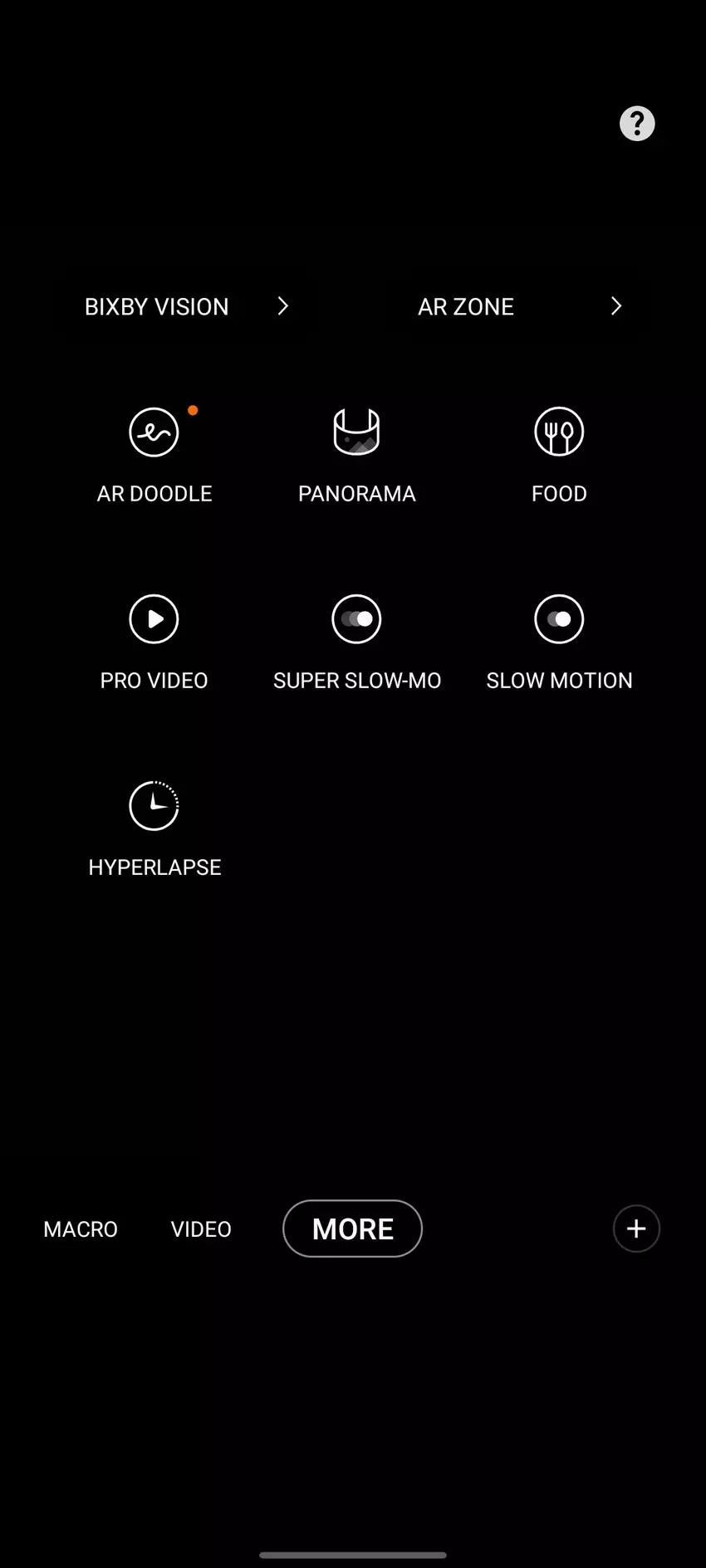This screenshot has width=706, height=1568.
Task: Switch to the Video tab
Action: (x=201, y=1229)
